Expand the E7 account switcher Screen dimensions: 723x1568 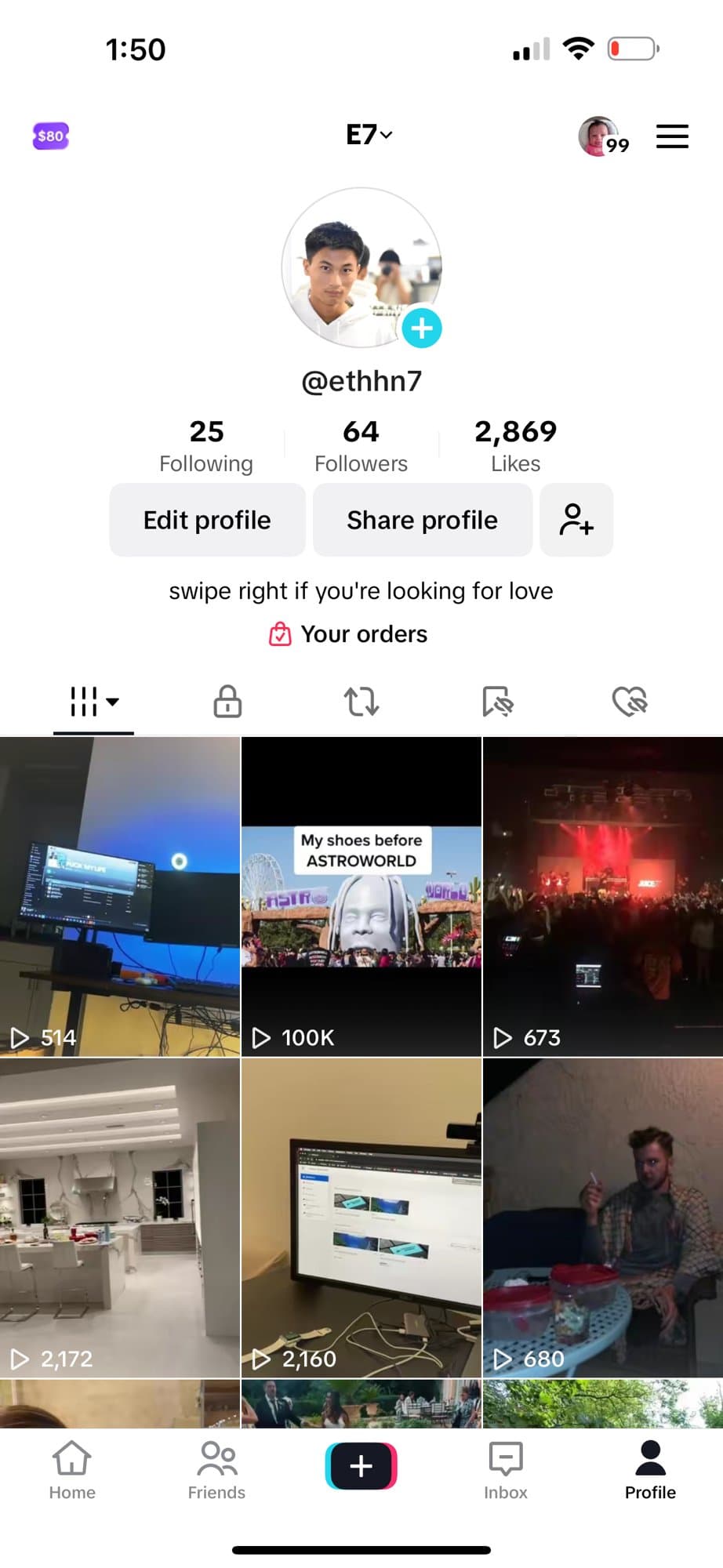click(x=369, y=135)
